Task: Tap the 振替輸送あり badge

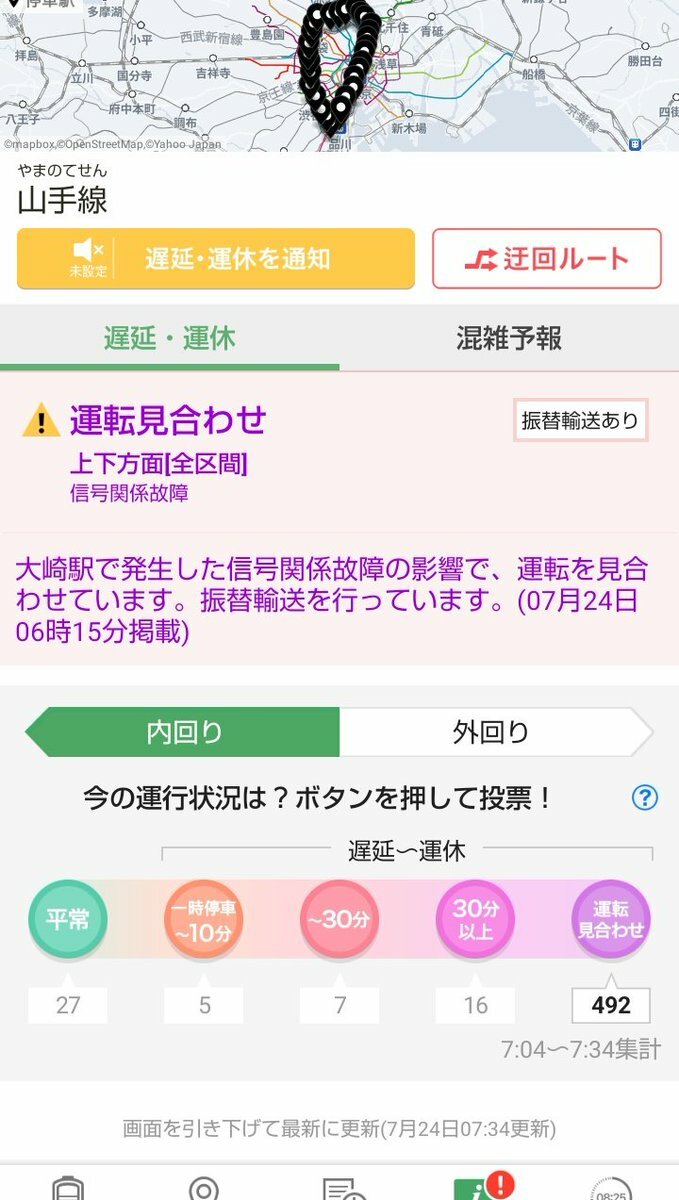Action: [580, 421]
